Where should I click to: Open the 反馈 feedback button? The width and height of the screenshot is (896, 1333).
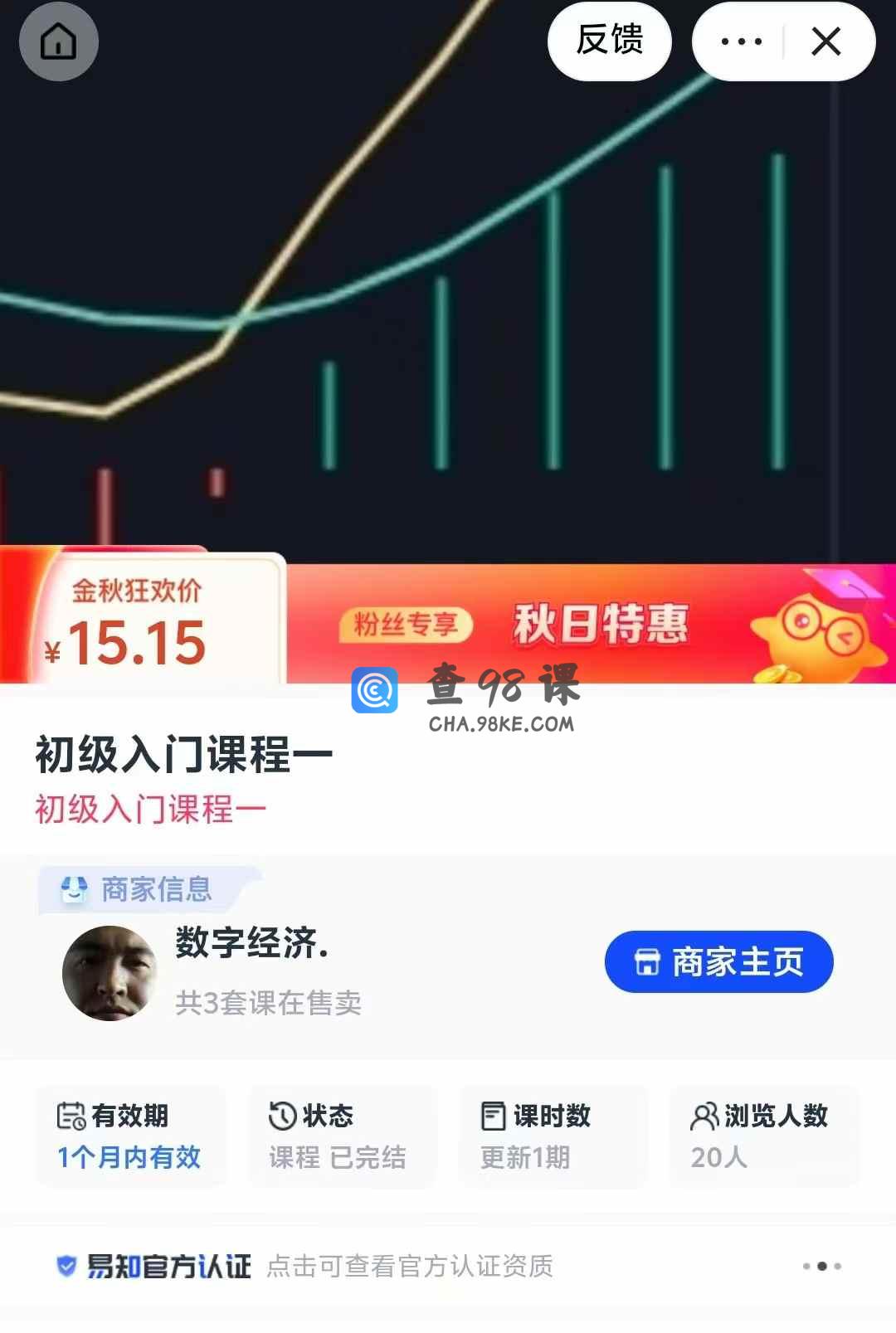[x=610, y=41]
